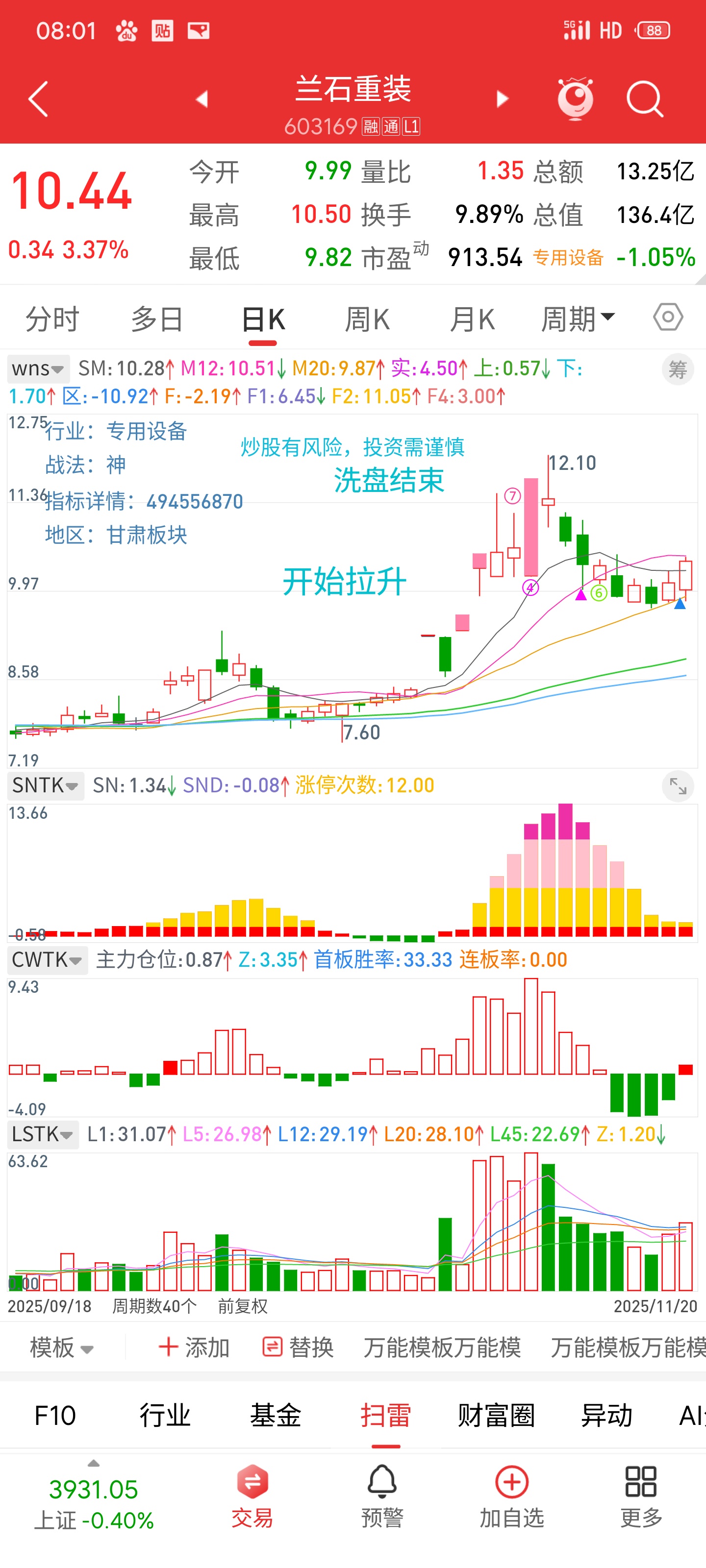The height and width of the screenshot is (1568, 706).
Task: Change the wns main indicator
Action: (x=38, y=368)
